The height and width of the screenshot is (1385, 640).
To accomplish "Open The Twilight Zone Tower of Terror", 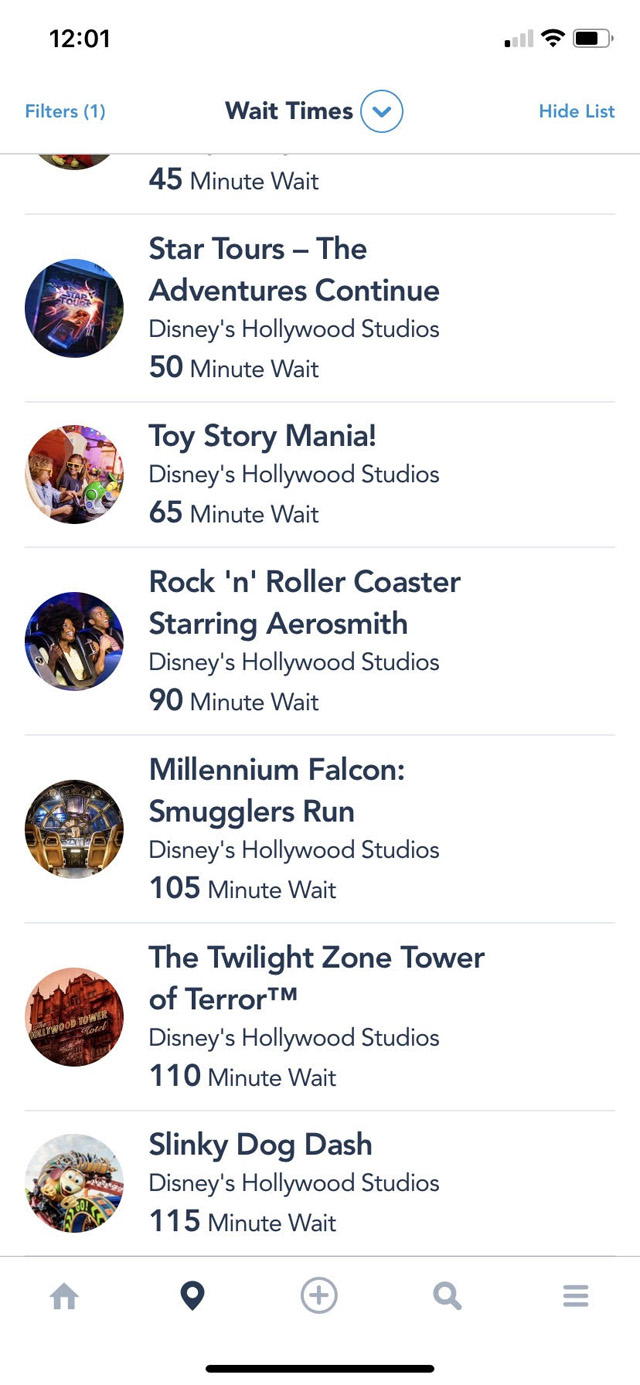I will coord(320,1017).
